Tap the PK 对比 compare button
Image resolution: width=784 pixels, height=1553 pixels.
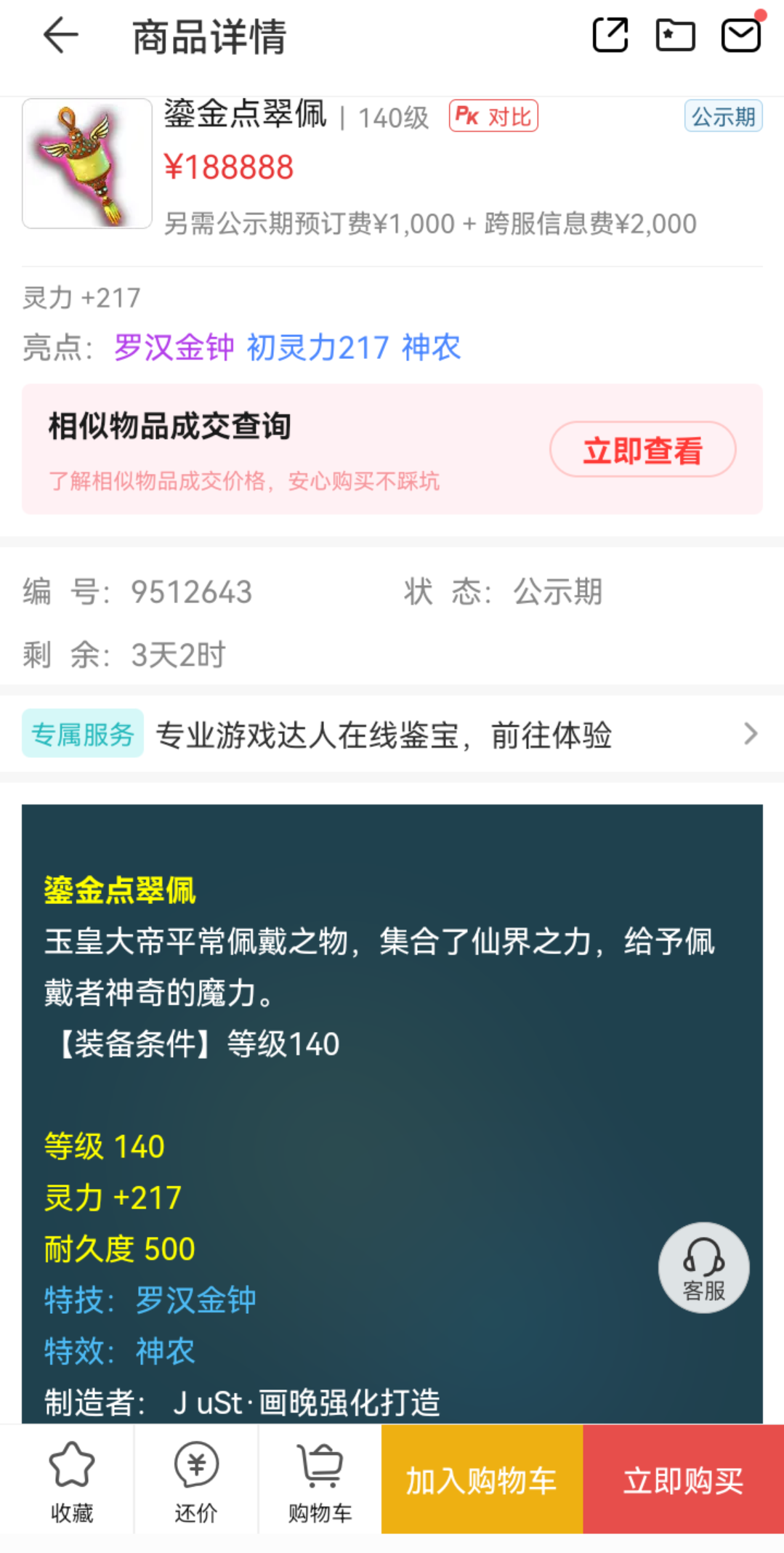pyautogui.click(x=493, y=116)
